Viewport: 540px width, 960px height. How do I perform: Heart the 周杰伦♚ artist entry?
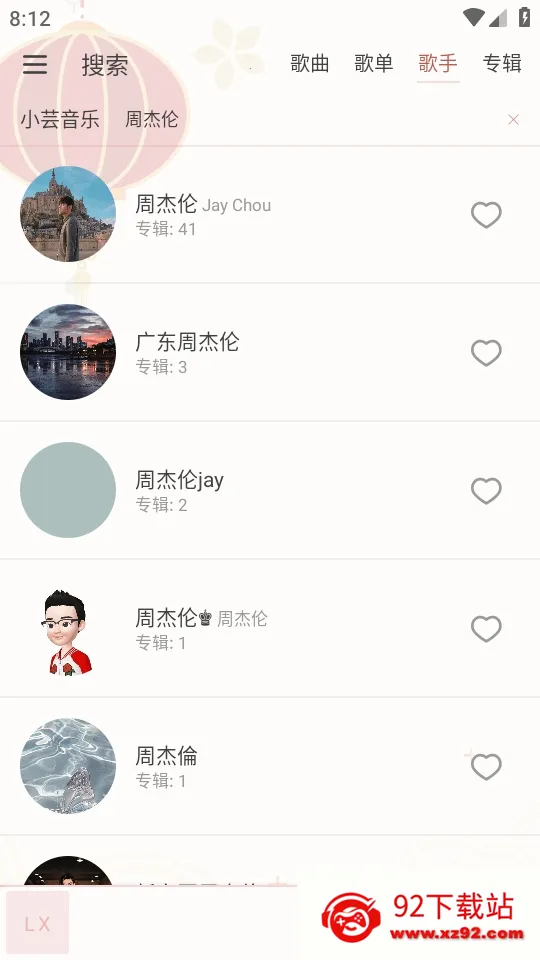(x=486, y=629)
